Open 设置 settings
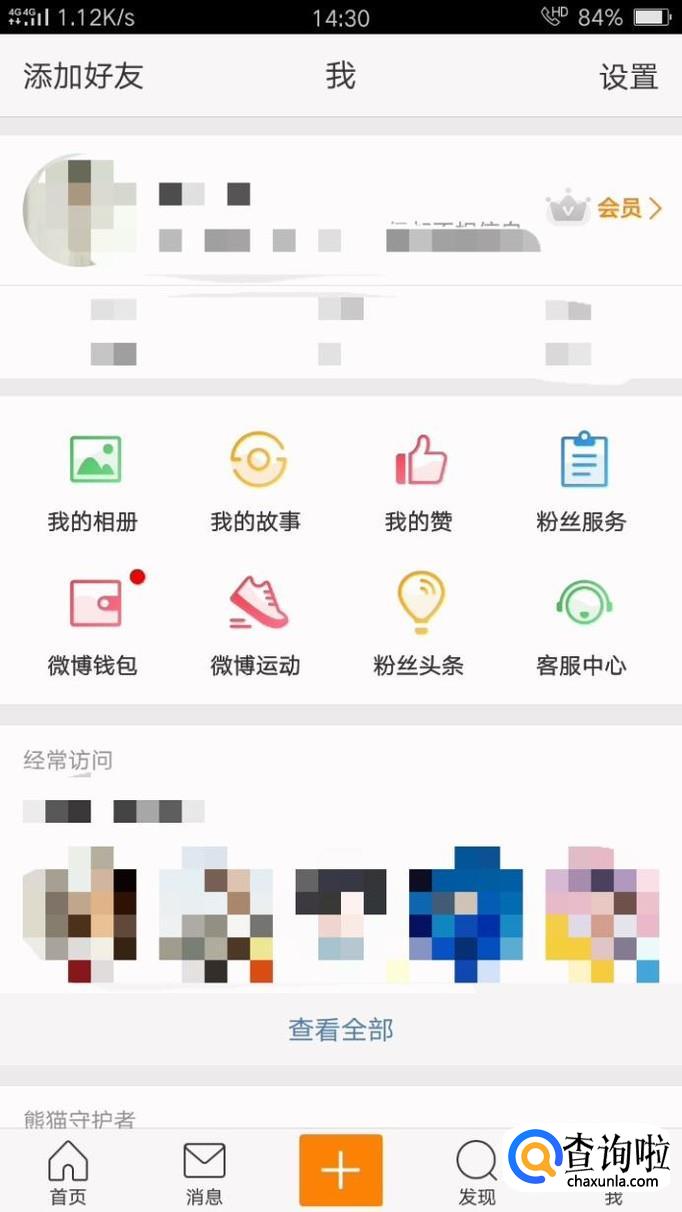682x1212 pixels. tap(628, 77)
